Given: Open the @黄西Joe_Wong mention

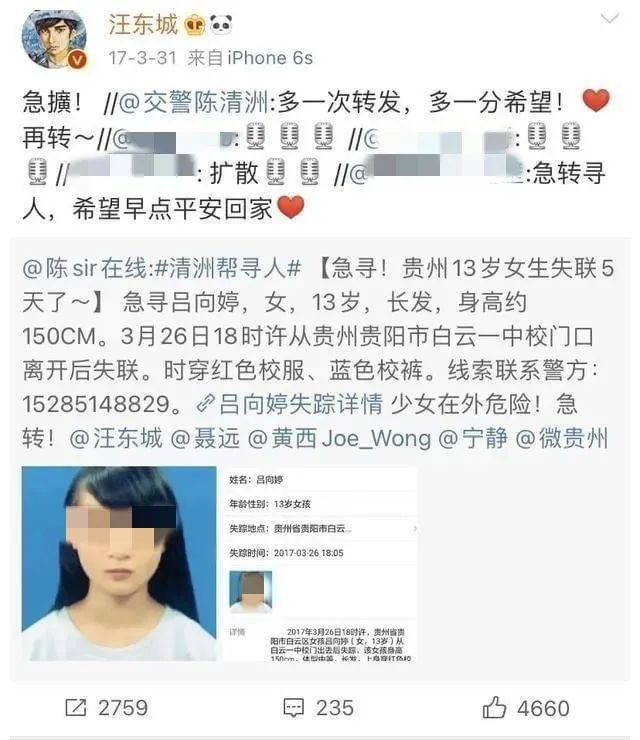Looking at the screenshot, I should [x=339, y=438].
